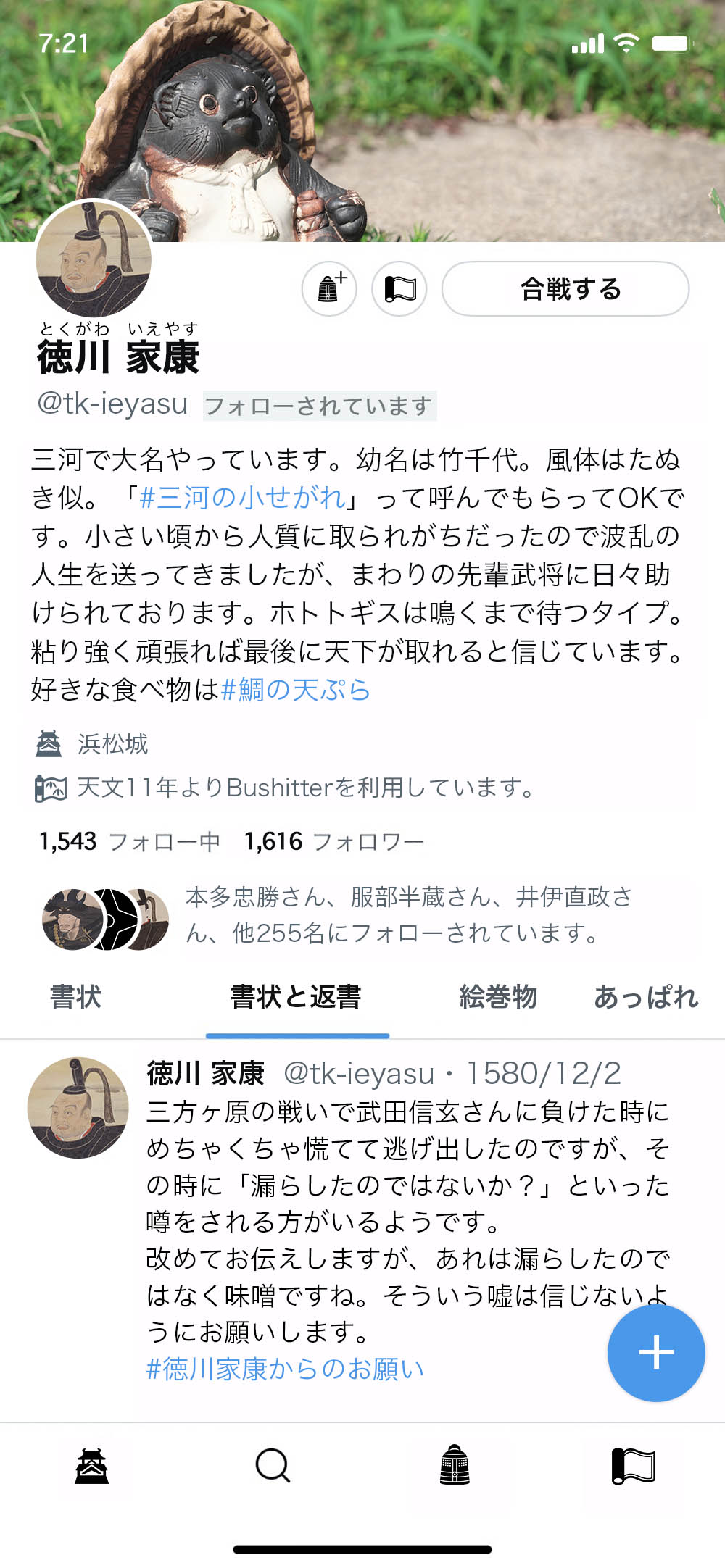Select the 書状と返書 tab
The image size is (725, 1568).
click(296, 997)
